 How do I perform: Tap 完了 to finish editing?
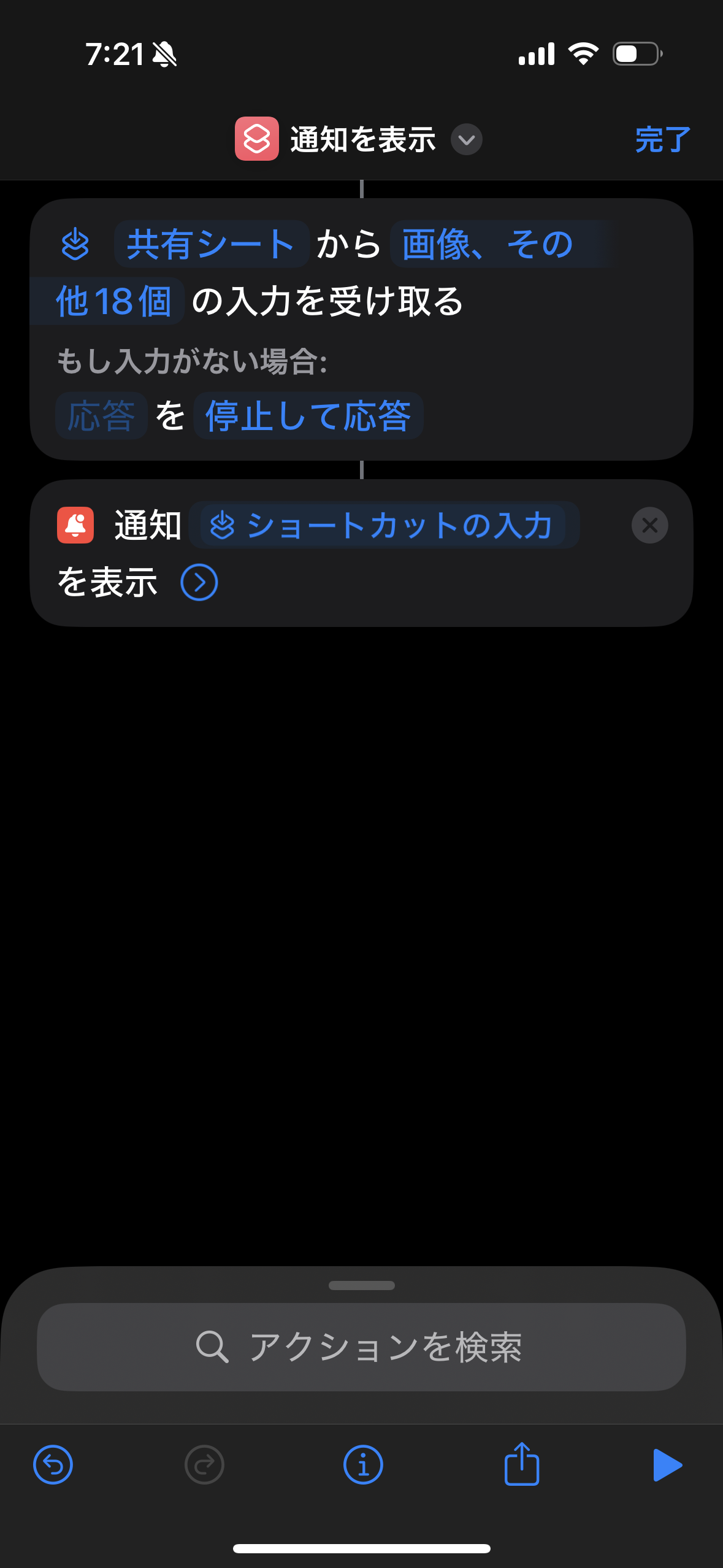[662, 139]
